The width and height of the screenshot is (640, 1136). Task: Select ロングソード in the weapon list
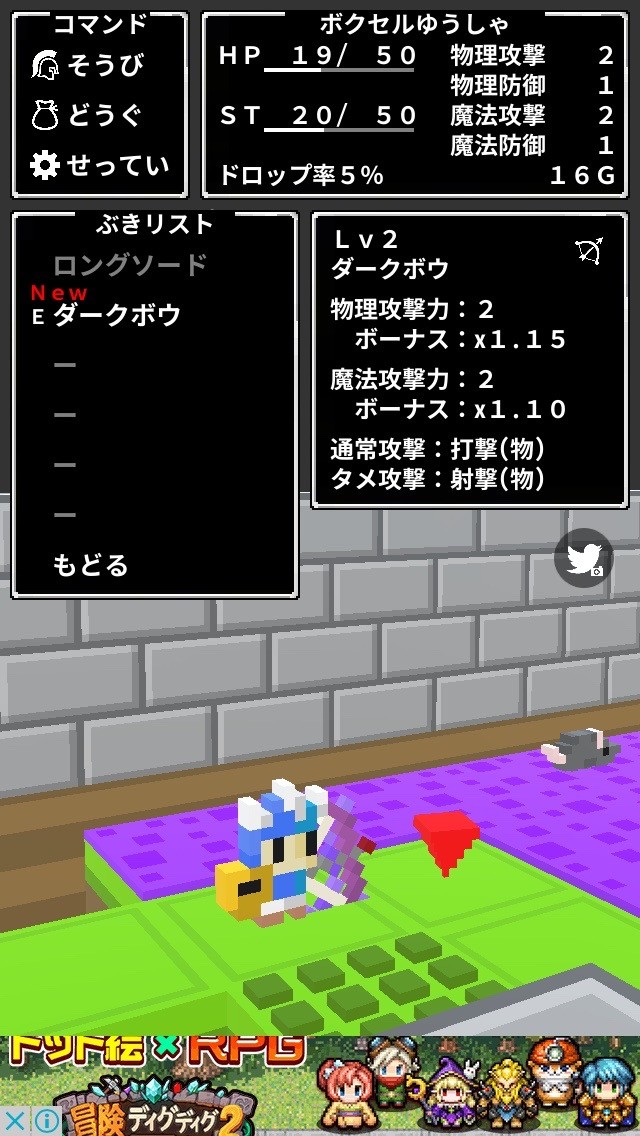click(x=130, y=266)
